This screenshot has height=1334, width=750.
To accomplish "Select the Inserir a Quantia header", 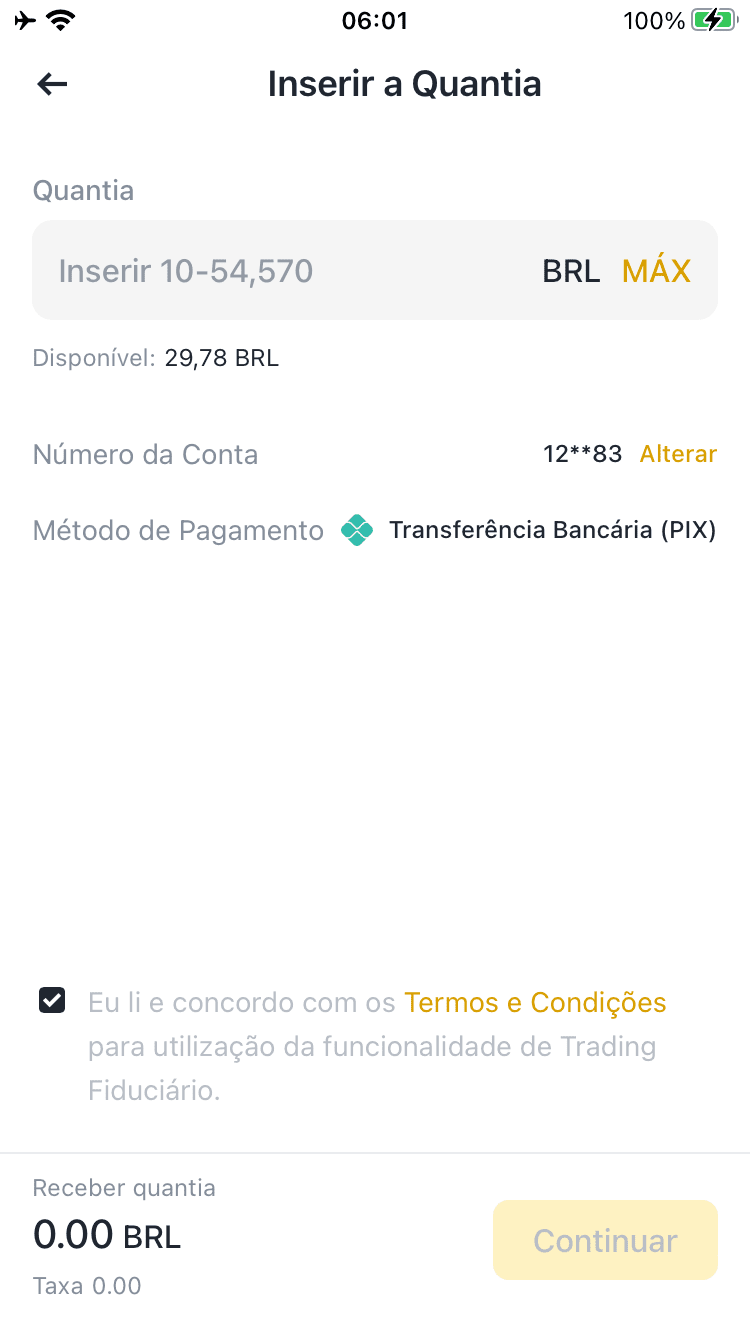I will click(404, 84).
